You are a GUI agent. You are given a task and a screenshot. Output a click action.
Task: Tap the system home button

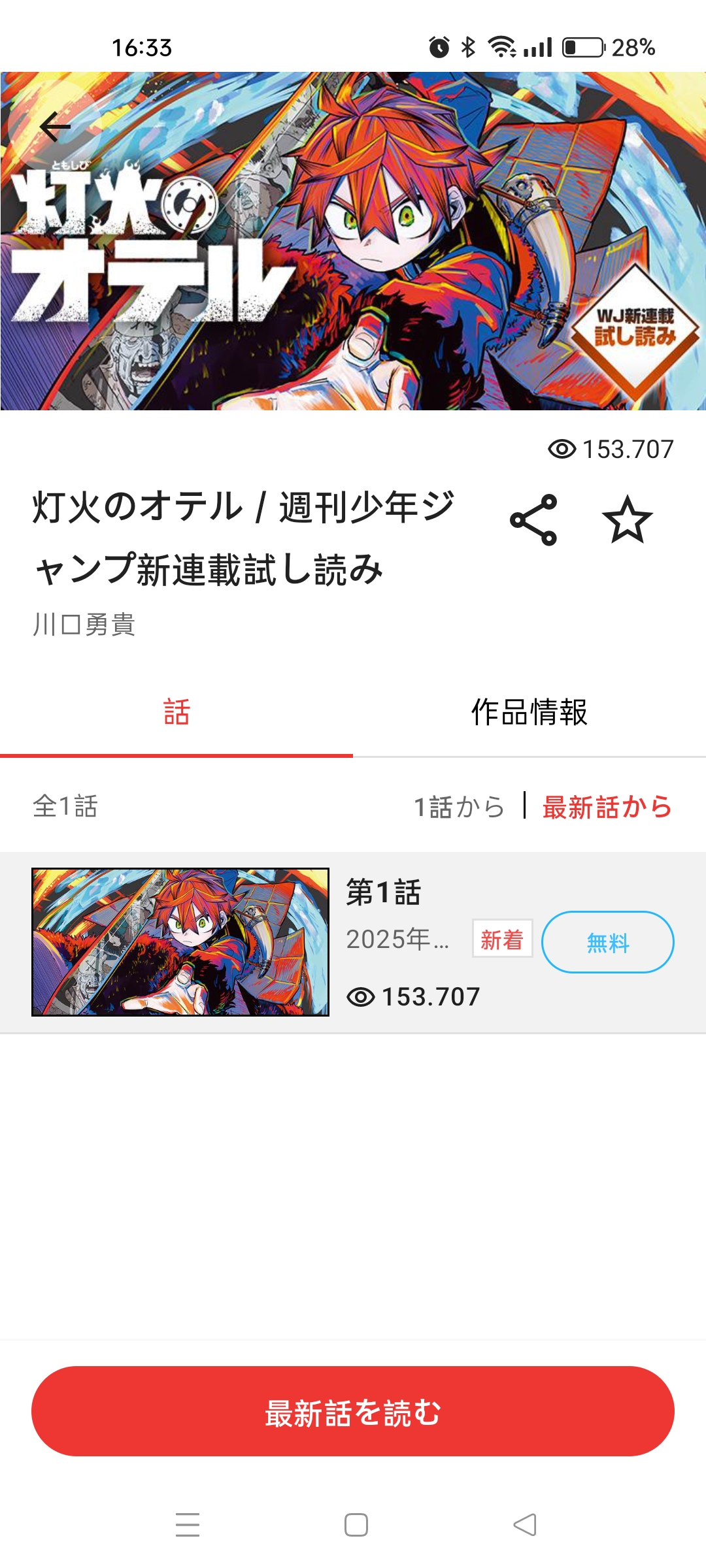pyautogui.click(x=356, y=1525)
